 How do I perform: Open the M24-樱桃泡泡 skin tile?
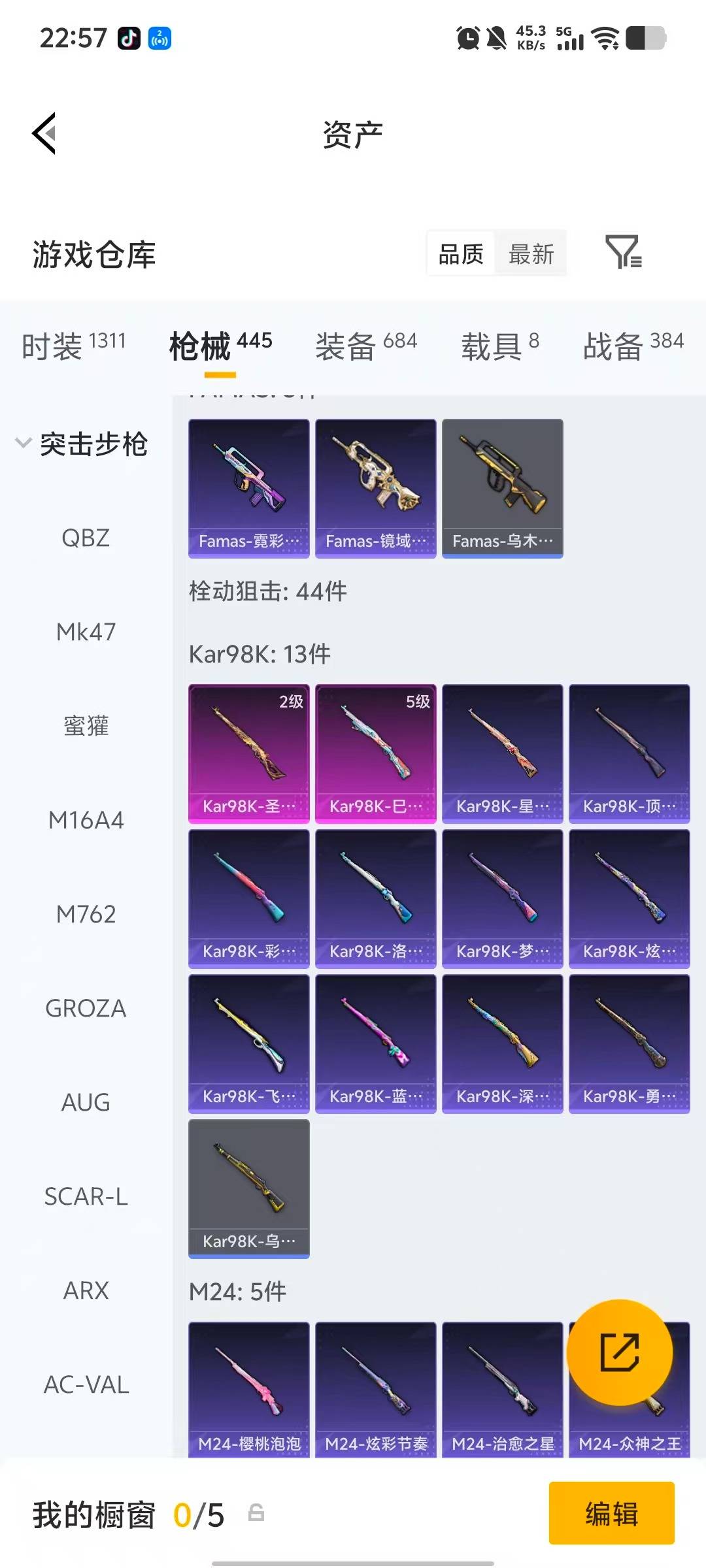point(248,1388)
